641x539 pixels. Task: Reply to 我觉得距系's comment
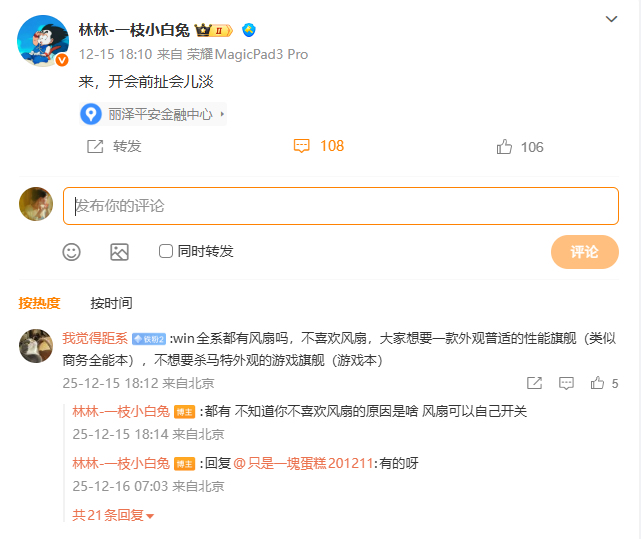566,383
